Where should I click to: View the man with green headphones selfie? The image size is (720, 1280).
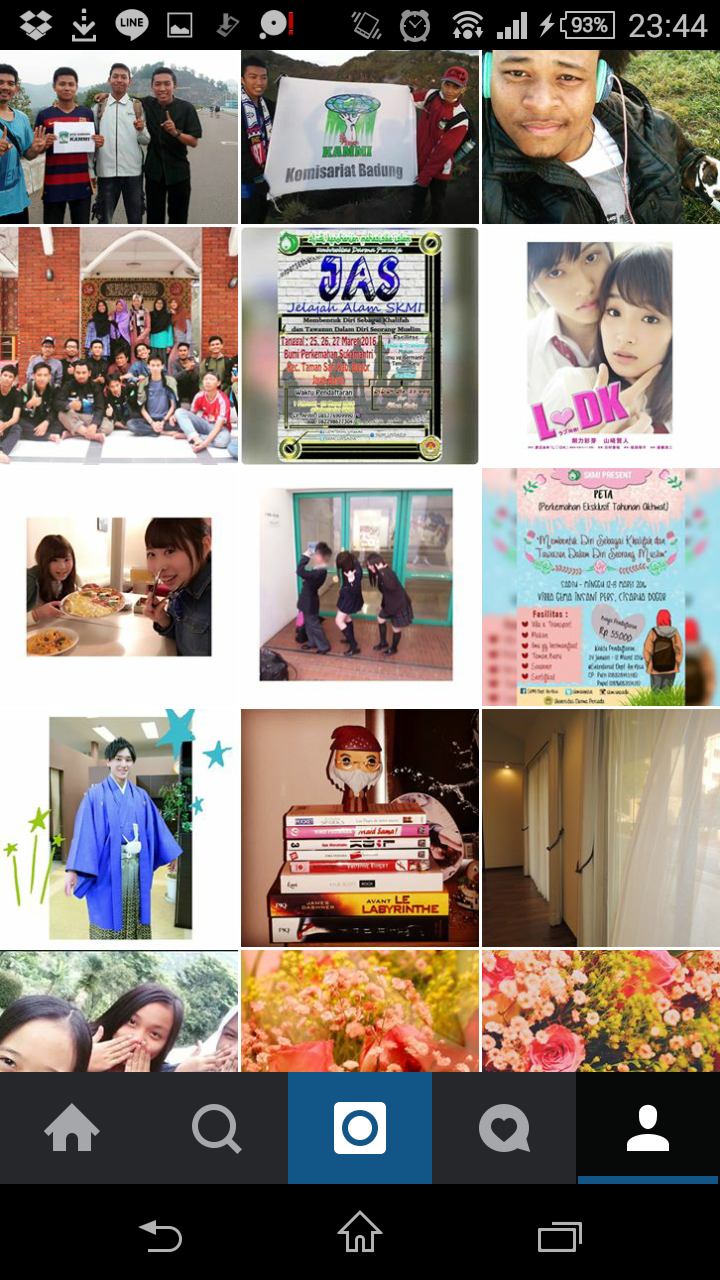click(600, 137)
